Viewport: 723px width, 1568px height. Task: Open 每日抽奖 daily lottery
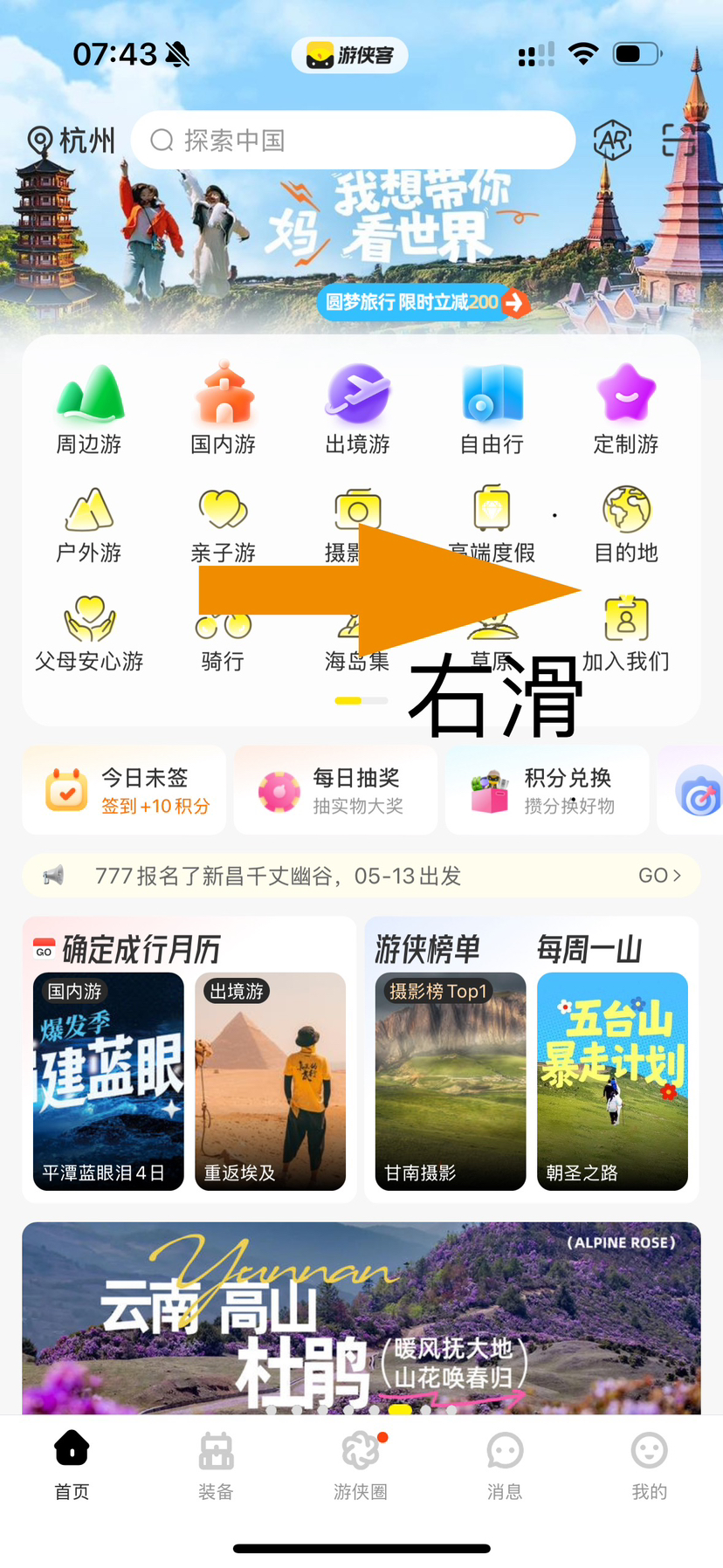click(x=336, y=790)
